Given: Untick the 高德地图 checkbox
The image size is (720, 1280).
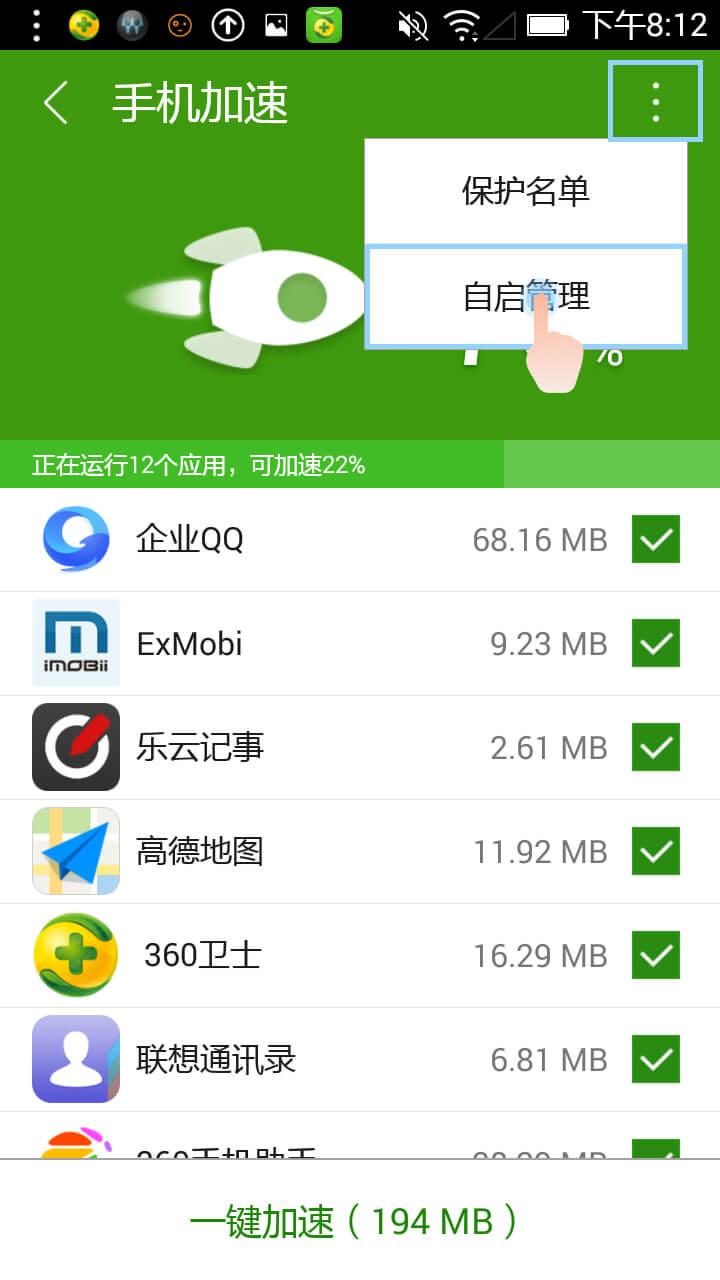Looking at the screenshot, I should click(x=656, y=851).
